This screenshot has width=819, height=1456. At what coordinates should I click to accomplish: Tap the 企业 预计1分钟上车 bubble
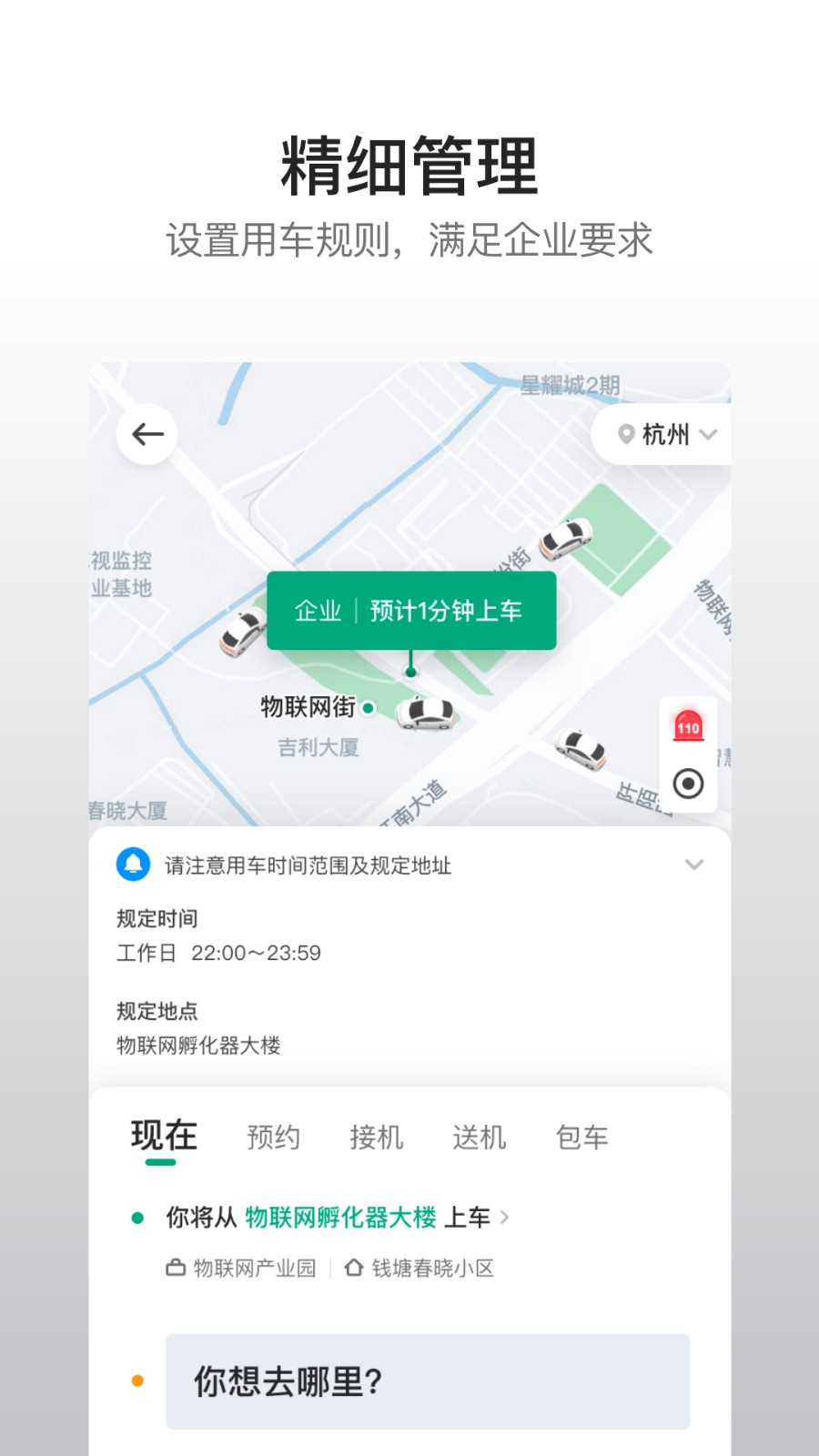tap(410, 611)
